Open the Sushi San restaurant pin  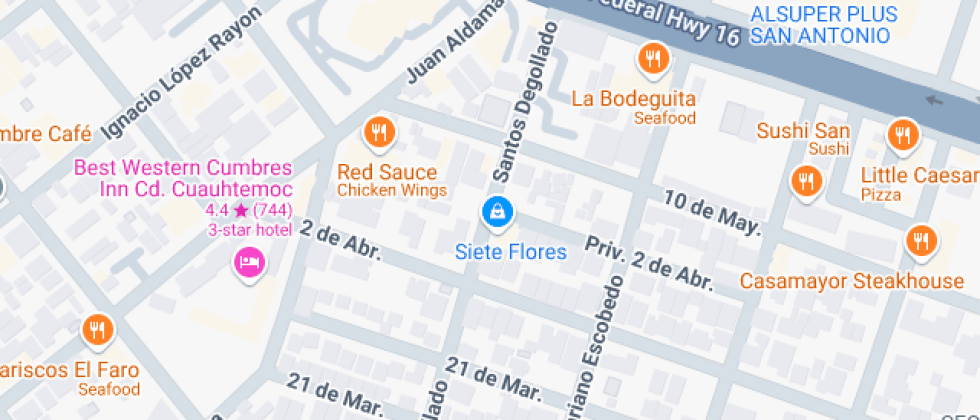[805, 181]
